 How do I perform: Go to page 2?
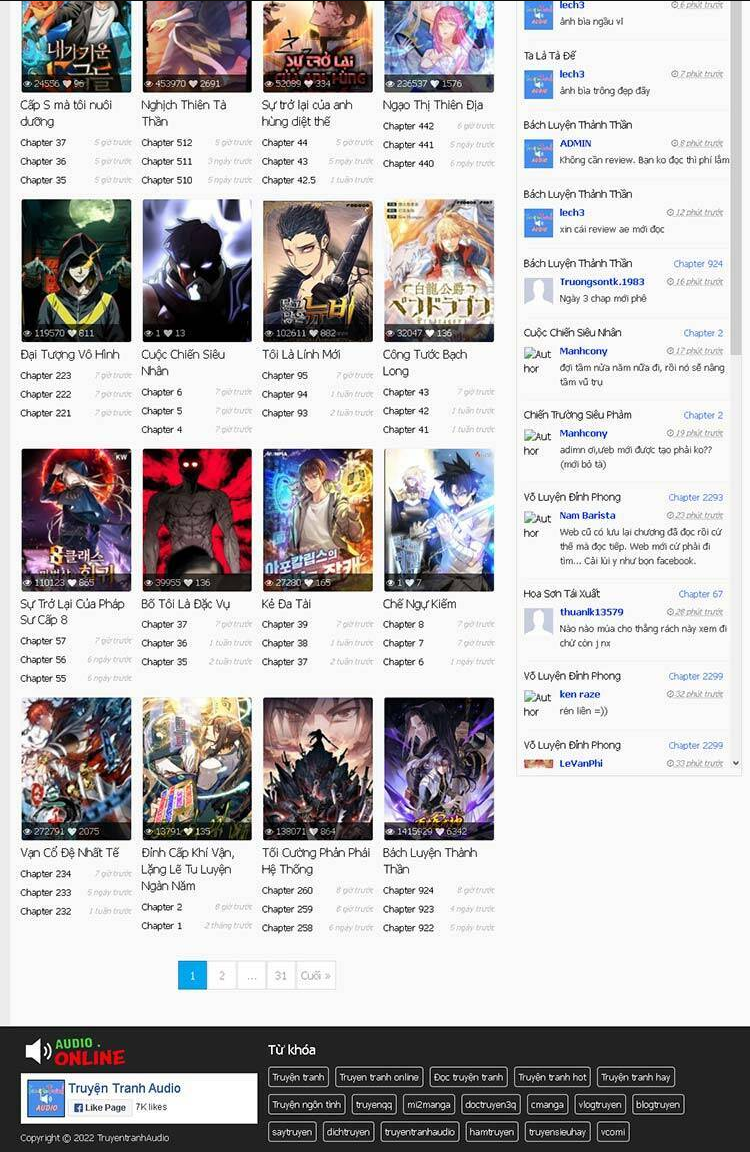221,976
